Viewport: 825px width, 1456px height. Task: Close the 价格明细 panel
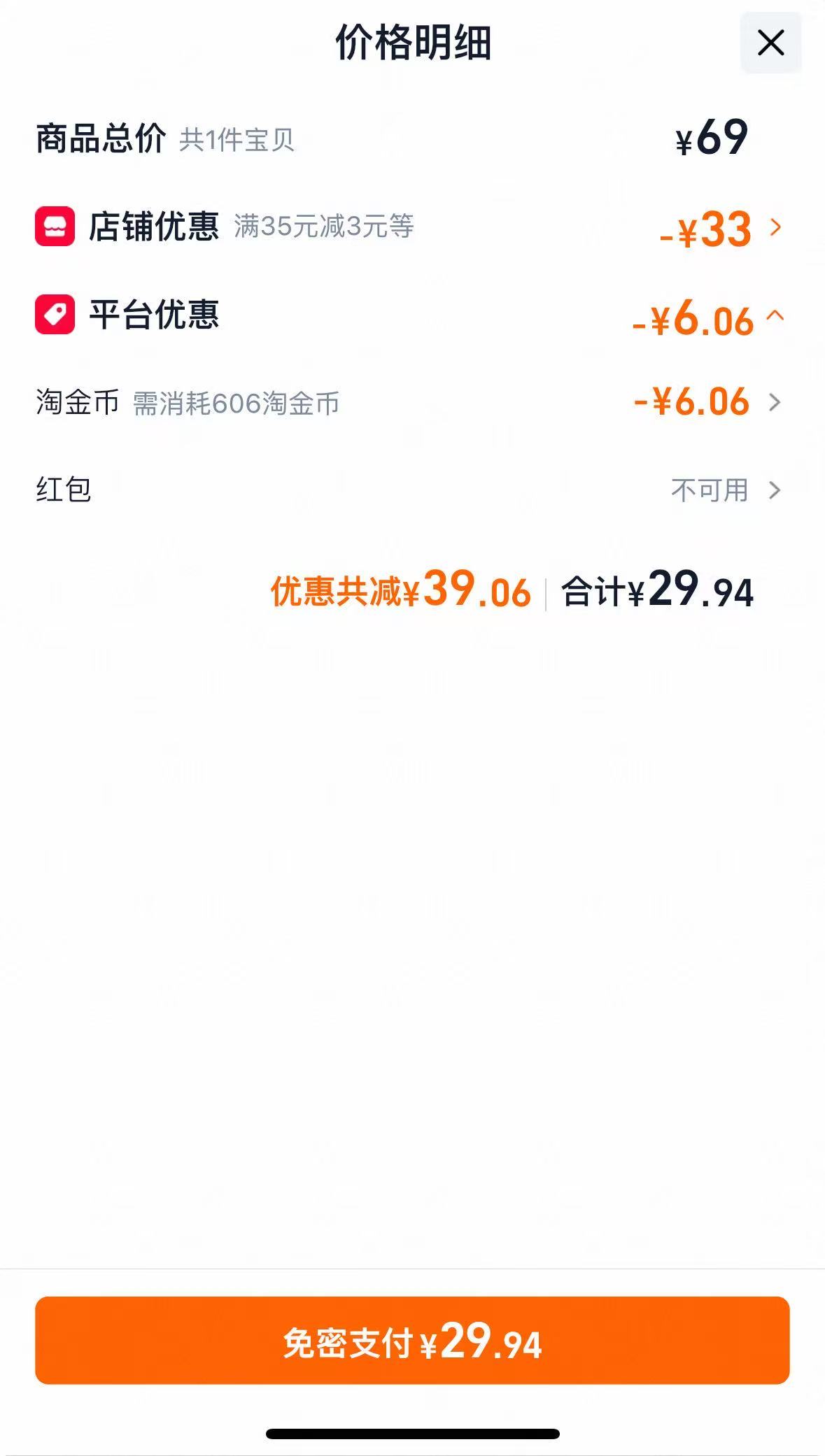pyautogui.click(x=770, y=43)
